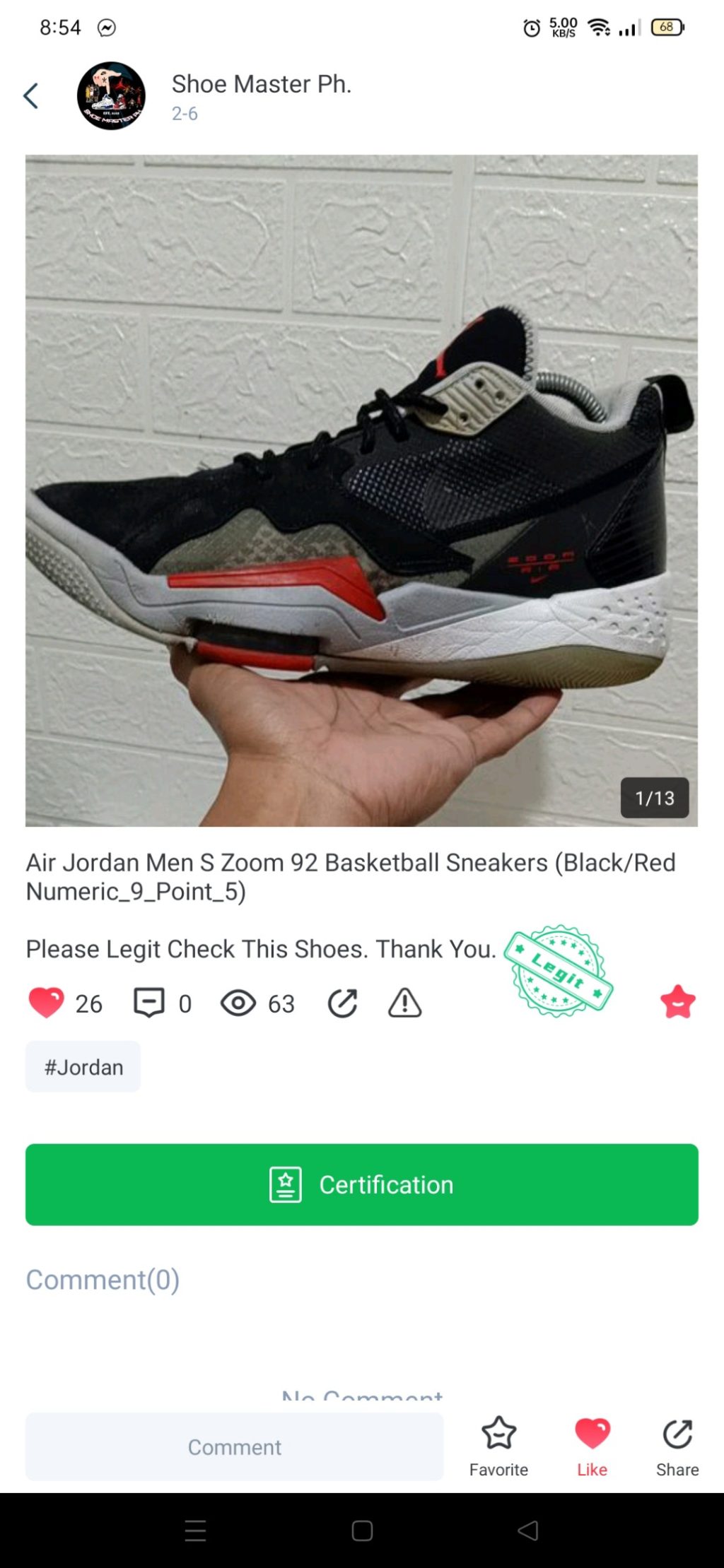Open Shoe Master Ph. profile avatar
This screenshot has width=724, height=1568.
click(x=111, y=95)
